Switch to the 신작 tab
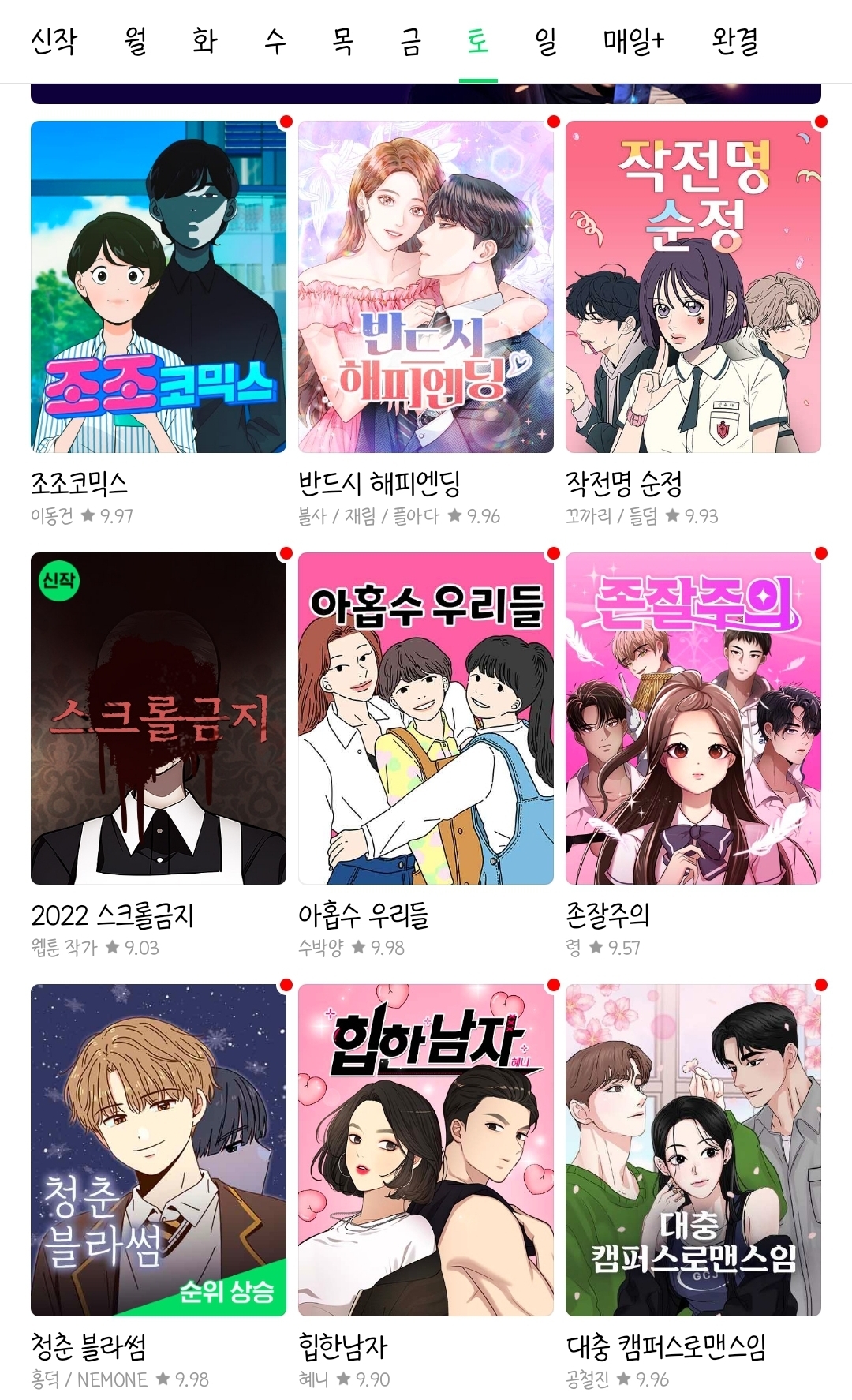Screen dimensions: 852x1400 coord(54,41)
